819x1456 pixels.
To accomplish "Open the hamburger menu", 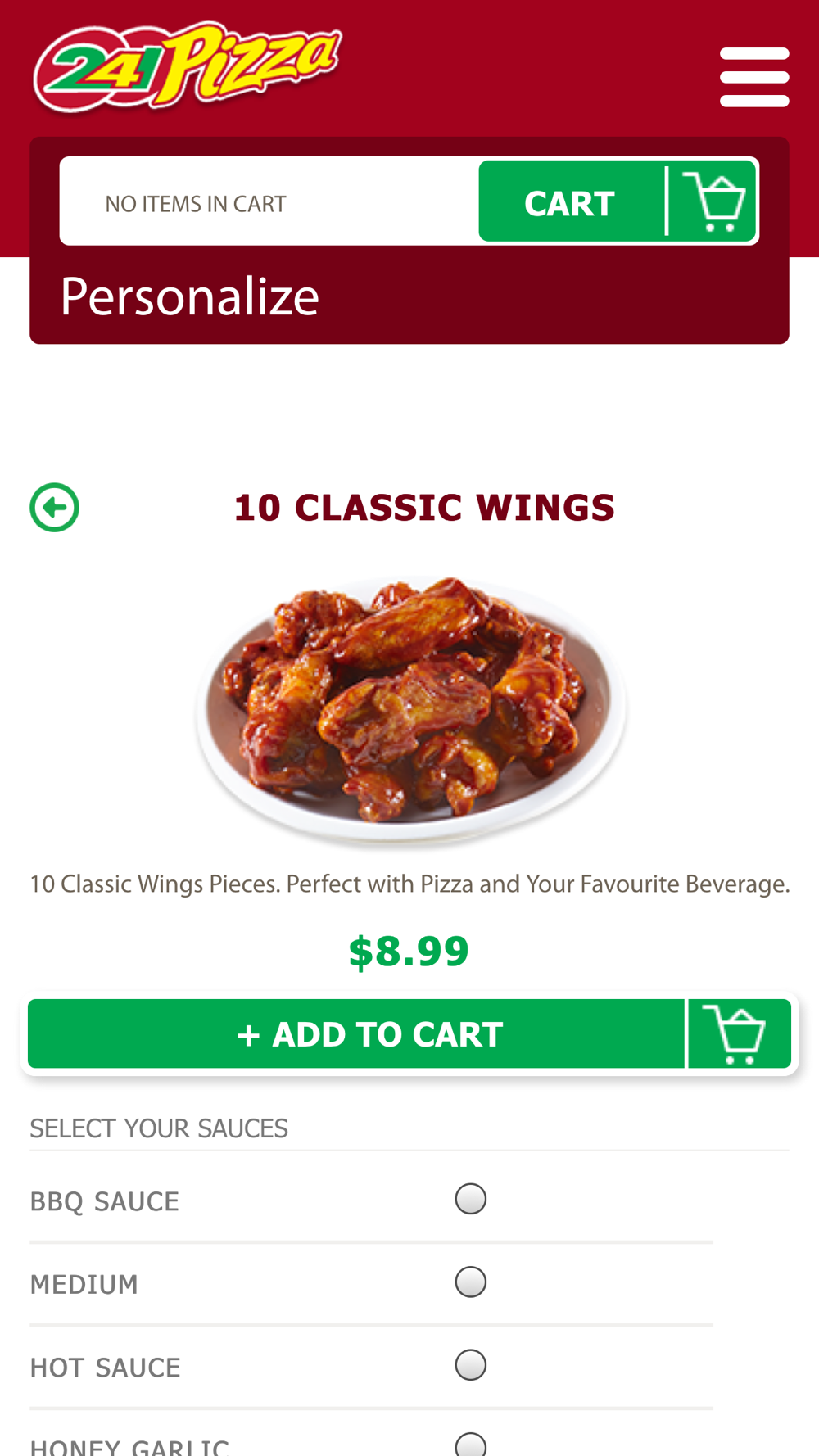I will pos(754,77).
